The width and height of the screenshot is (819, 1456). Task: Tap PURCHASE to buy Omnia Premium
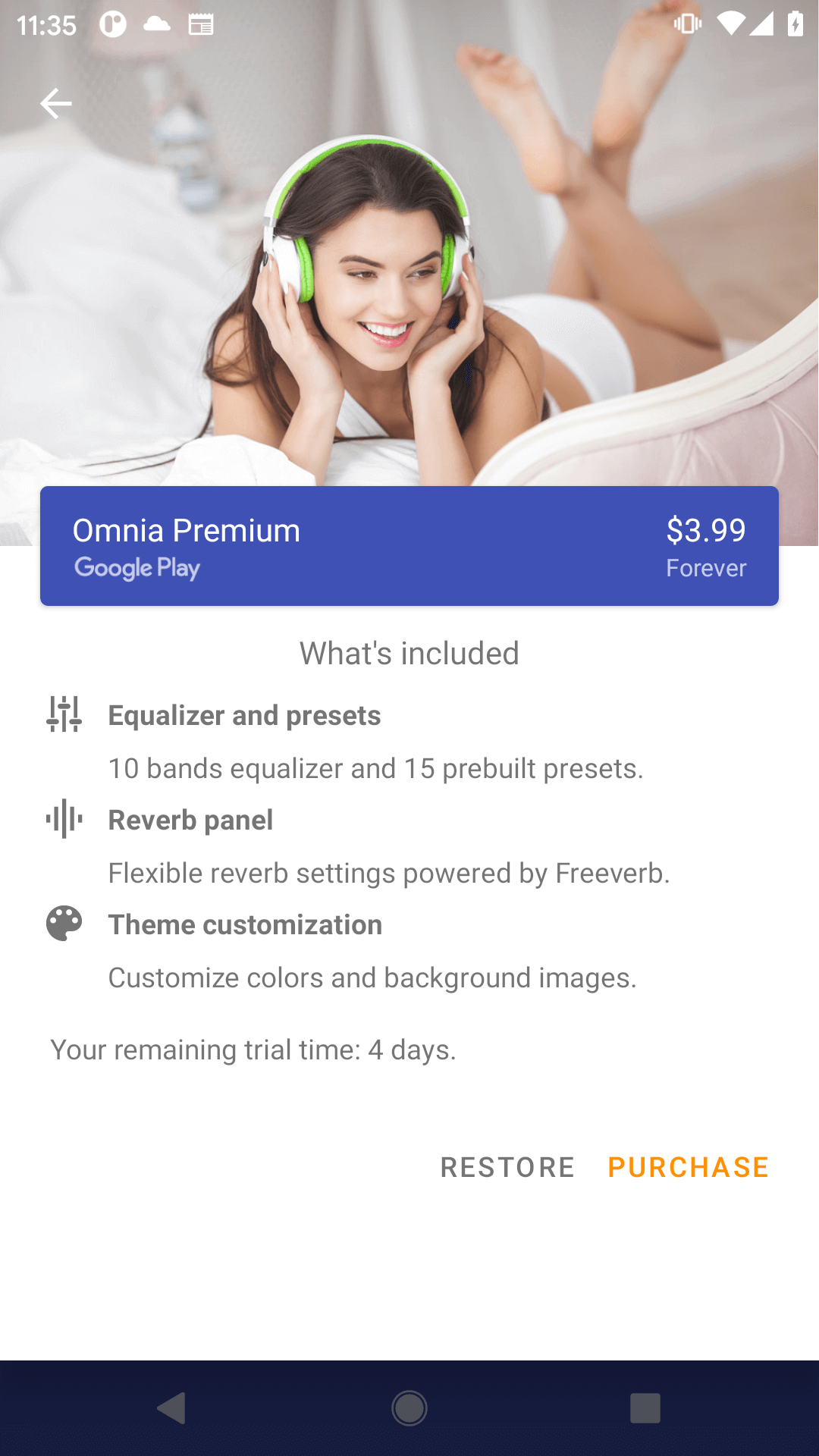pyautogui.click(x=689, y=1167)
